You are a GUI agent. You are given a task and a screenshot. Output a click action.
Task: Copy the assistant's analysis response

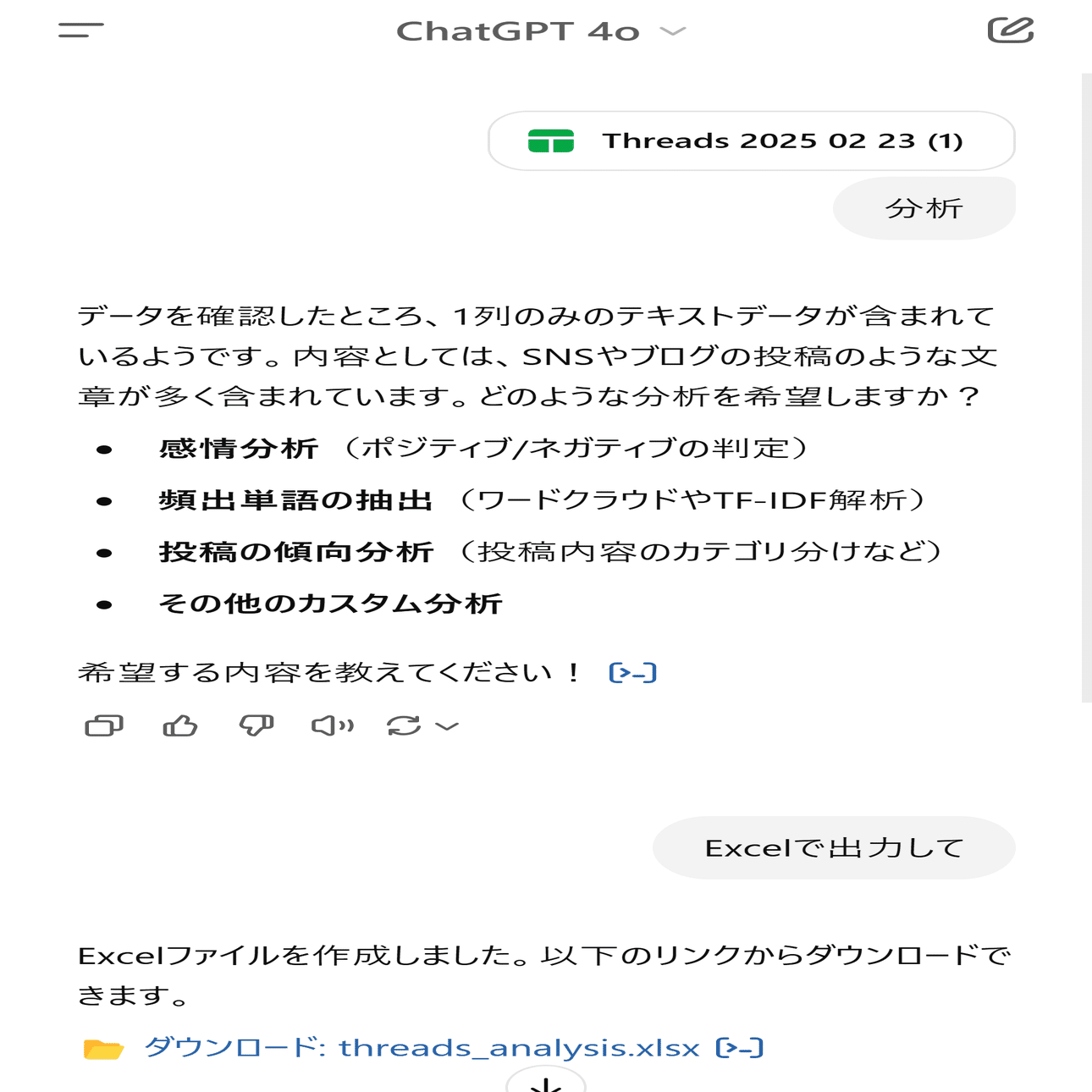(x=104, y=725)
